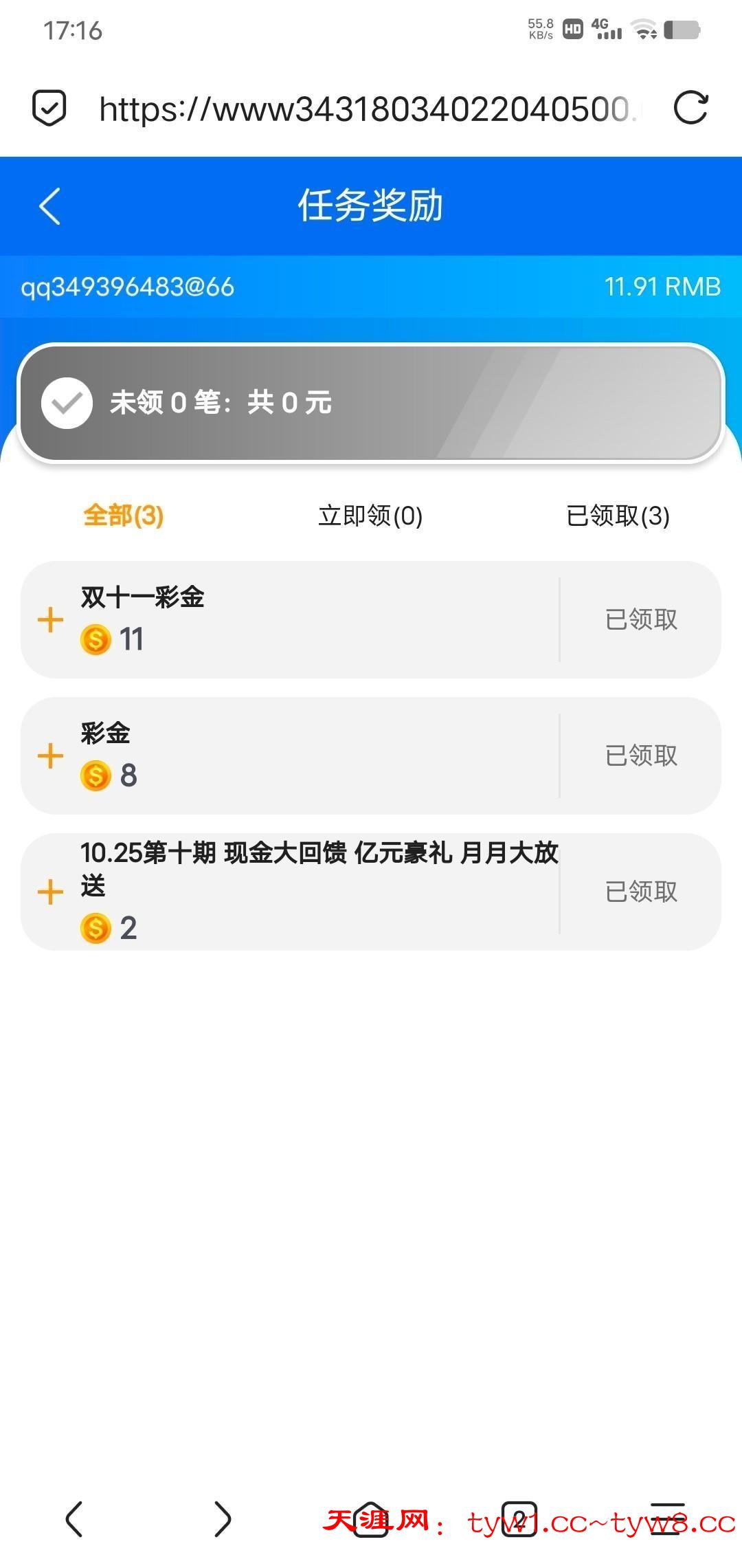Switch to the 全部(3) tab
Screen dimensions: 742x1568
tap(124, 516)
